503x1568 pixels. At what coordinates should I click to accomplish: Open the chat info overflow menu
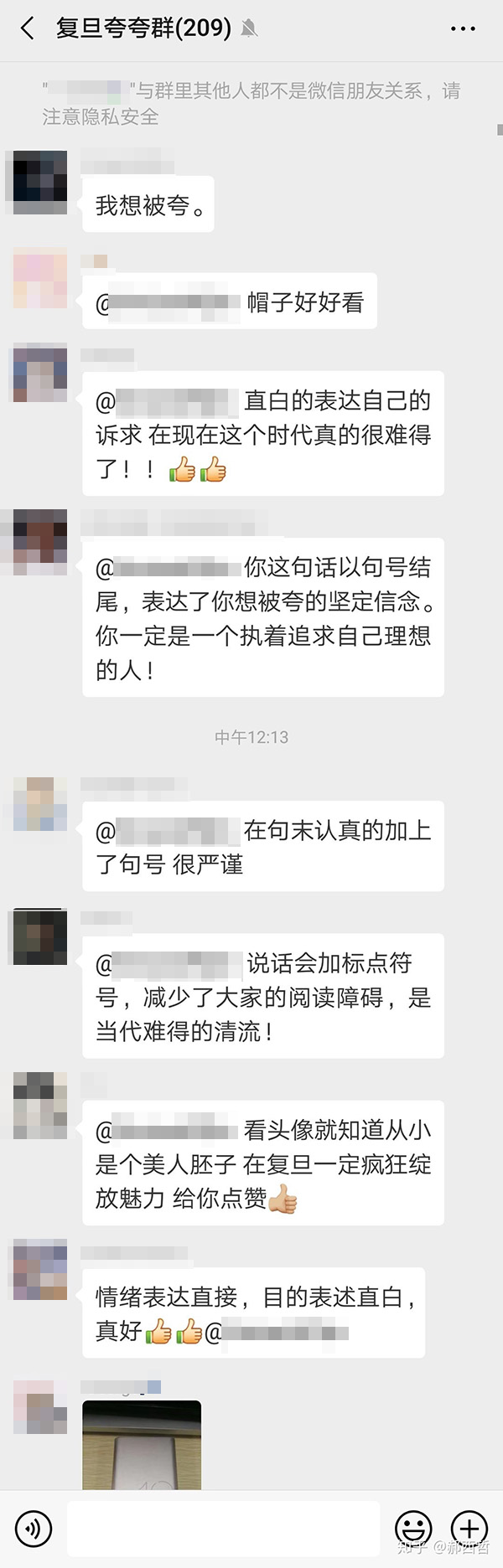tap(463, 28)
